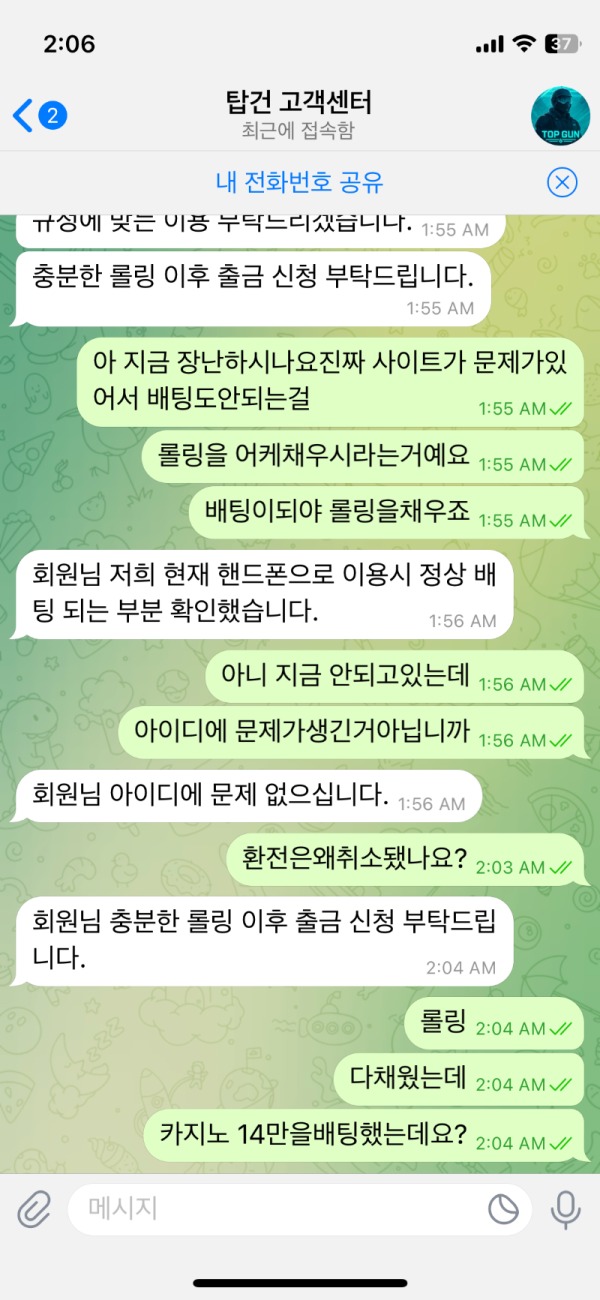The height and width of the screenshot is (1300, 600).
Task: Go back to the chat list
Action: pyautogui.click(x=37, y=115)
